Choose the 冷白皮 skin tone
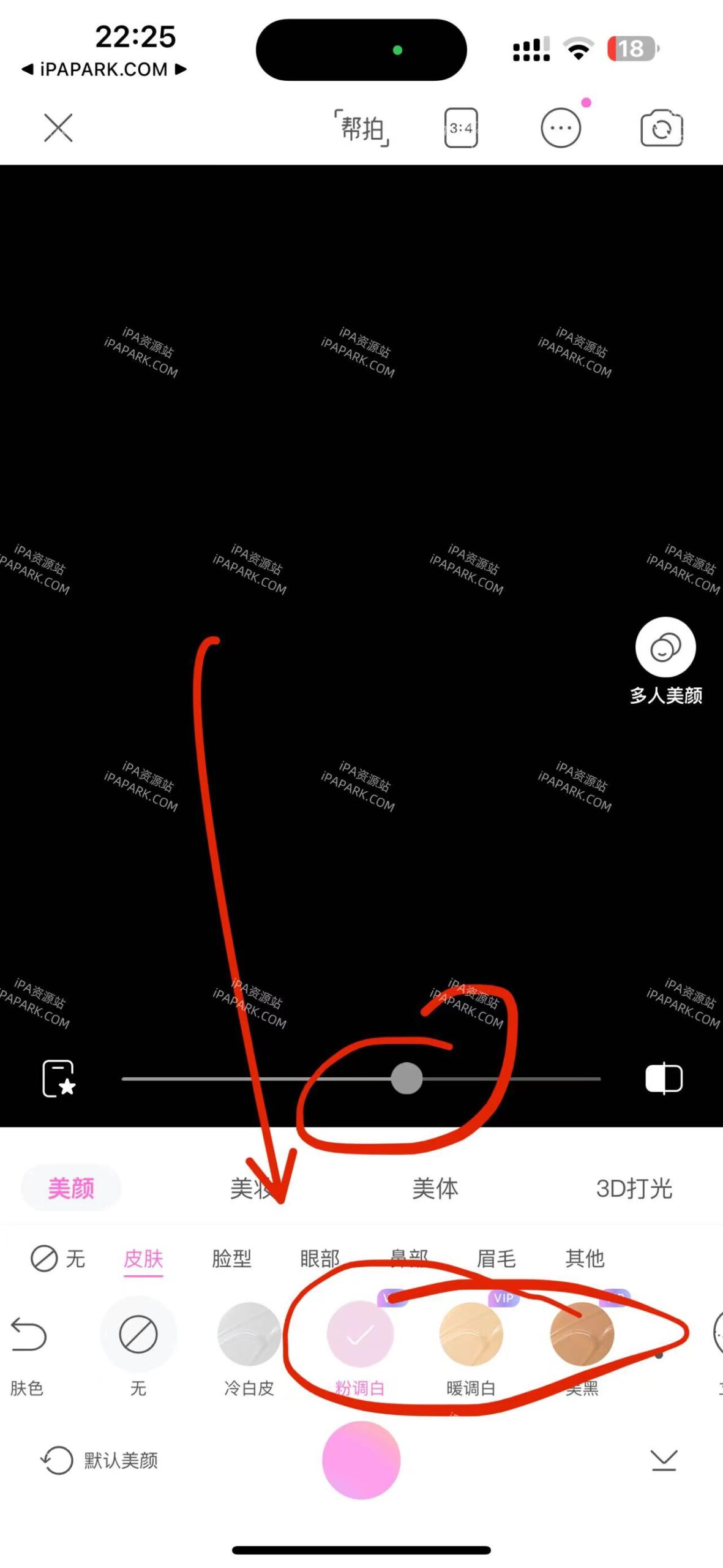The image size is (723, 1568). click(x=249, y=1335)
